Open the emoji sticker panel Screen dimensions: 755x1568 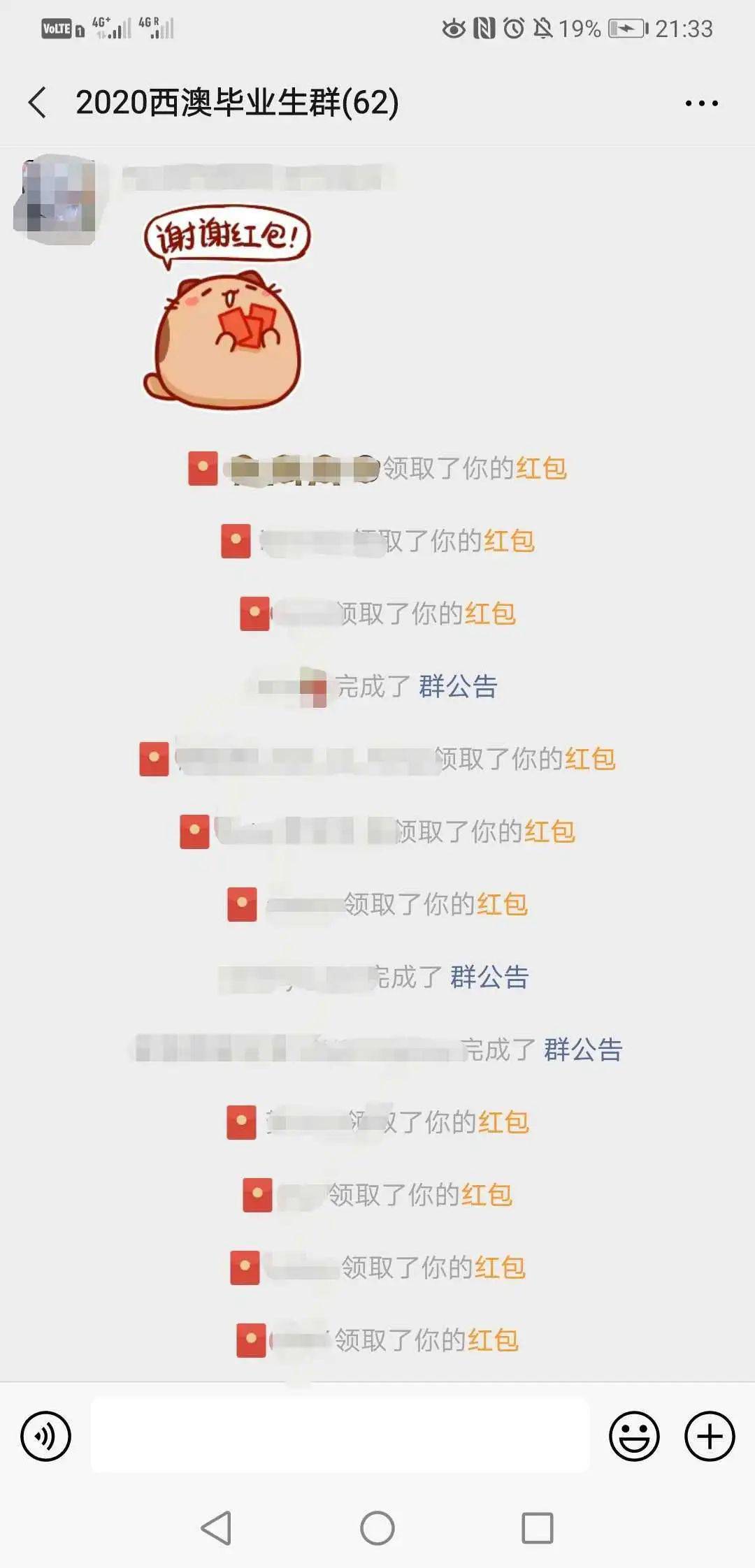point(634,1437)
